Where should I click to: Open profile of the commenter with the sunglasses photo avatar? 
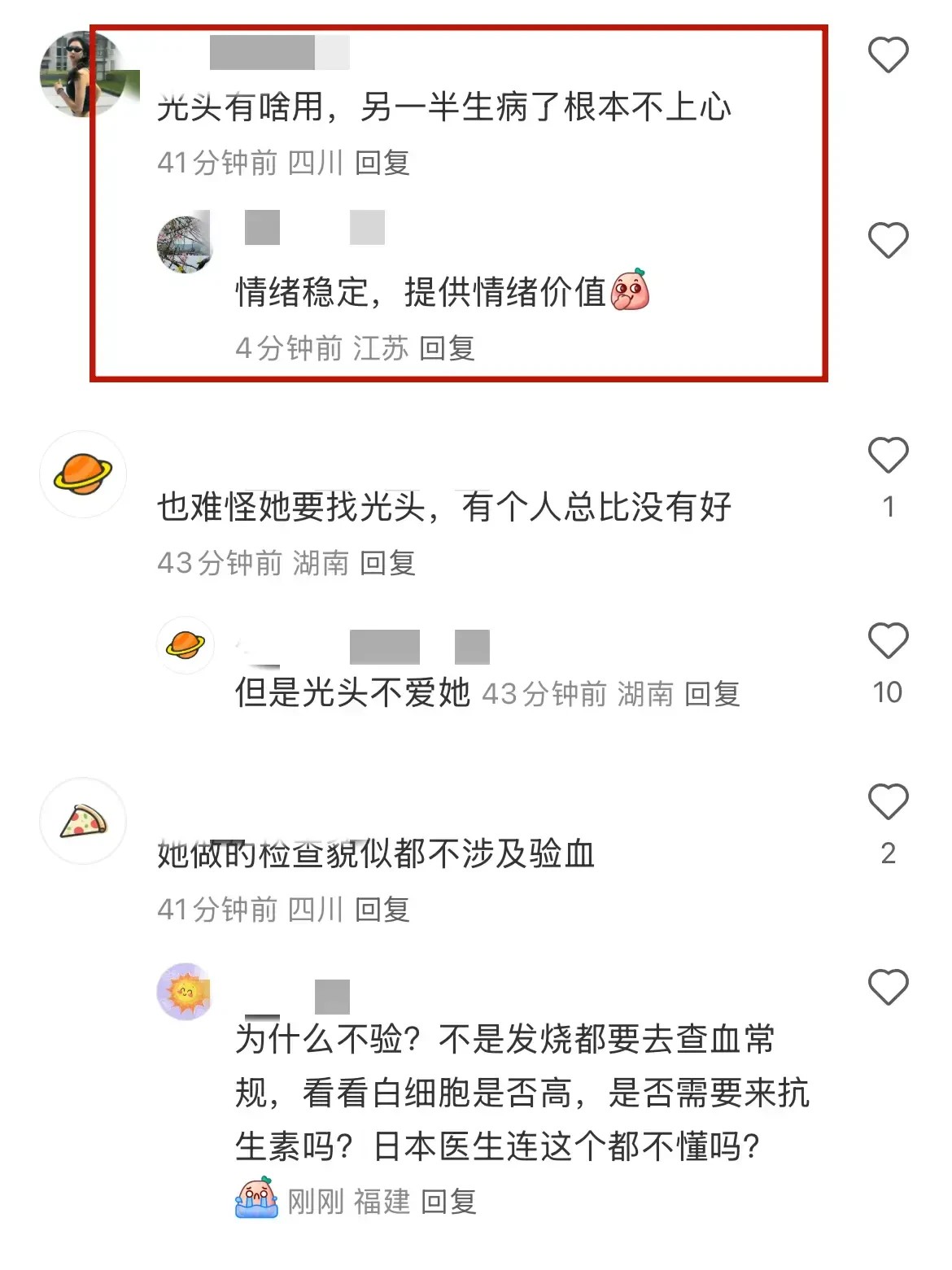click(x=81, y=75)
